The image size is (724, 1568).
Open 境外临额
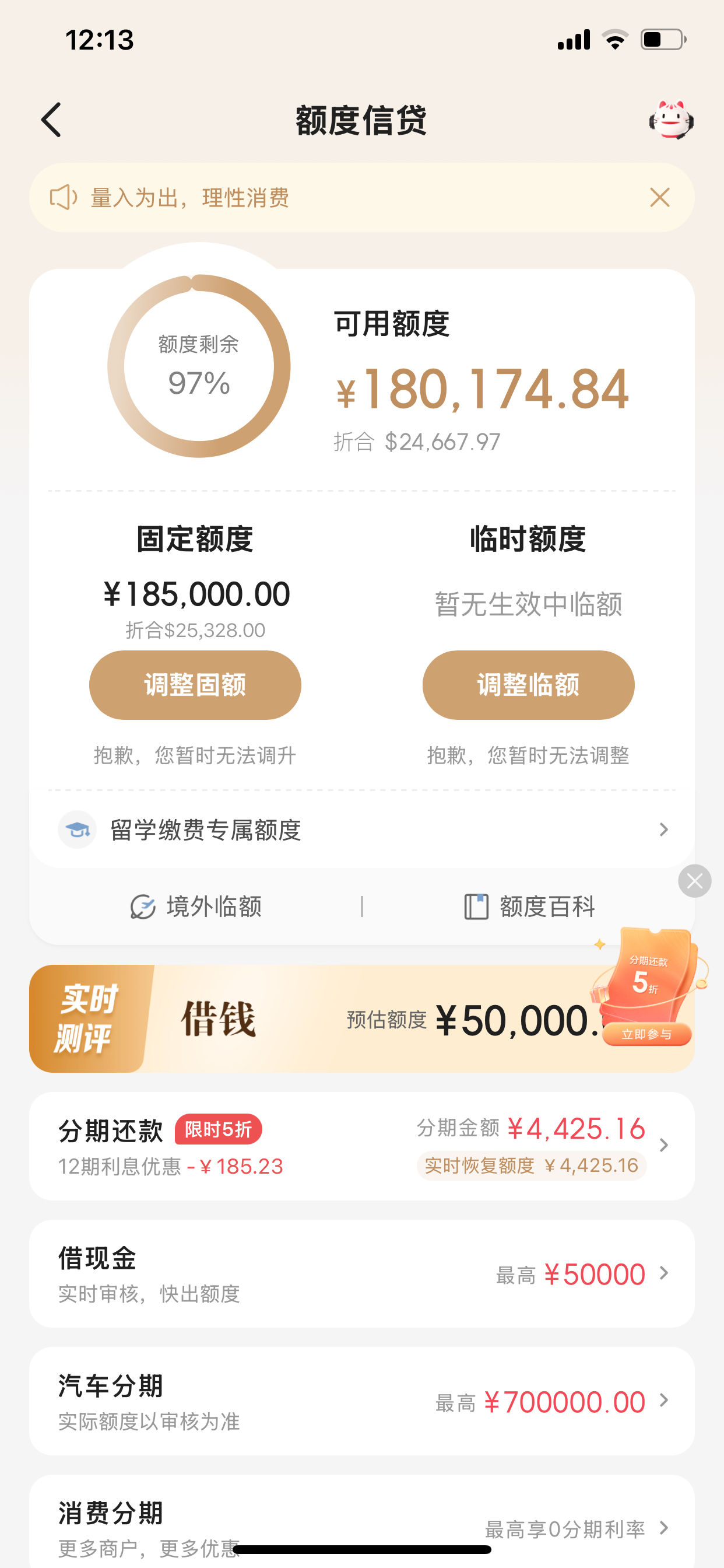pos(196,907)
